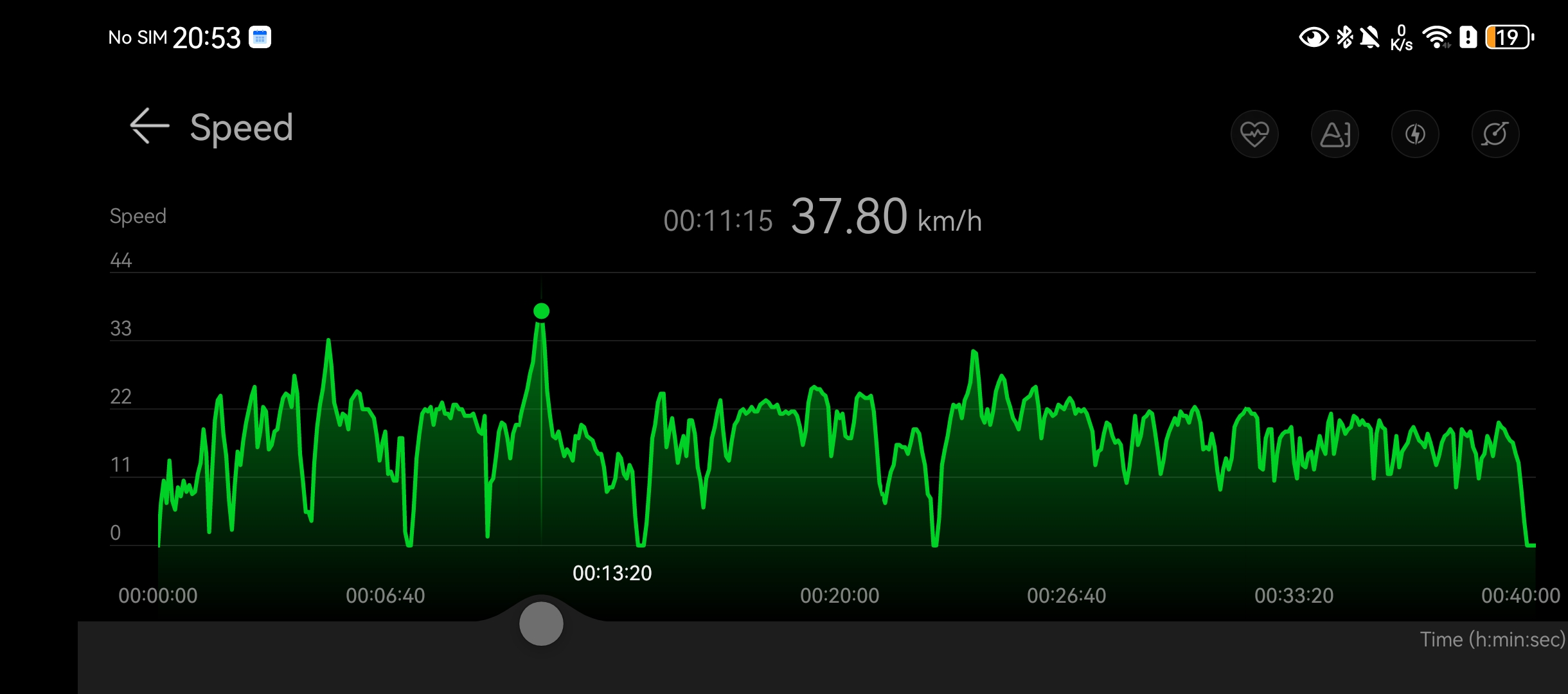The width and height of the screenshot is (1568, 694).
Task: Tap the round timeline scrubber handle
Action: 541,623
